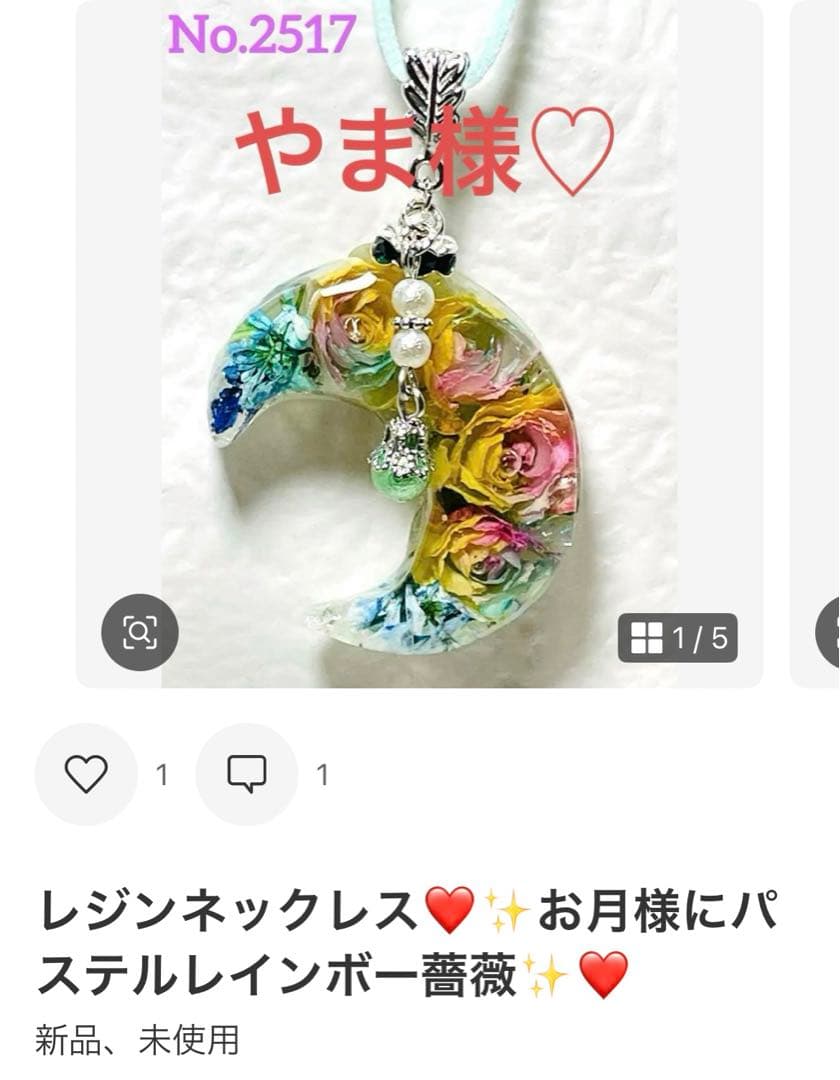Toggle the like heart for this necklace
The height and width of the screenshot is (1080, 840).
(x=88, y=772)
